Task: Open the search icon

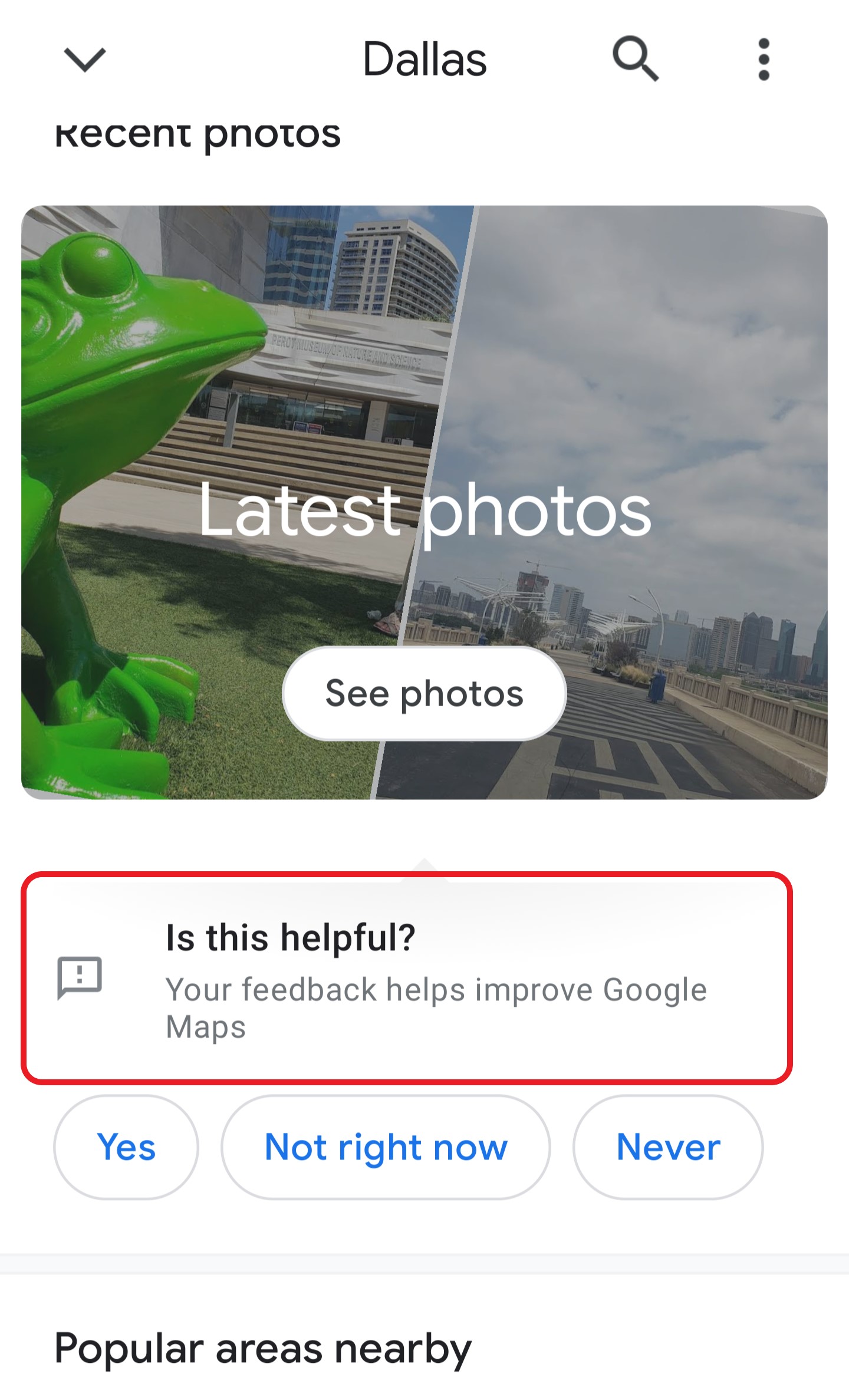Action: [635, 58]
